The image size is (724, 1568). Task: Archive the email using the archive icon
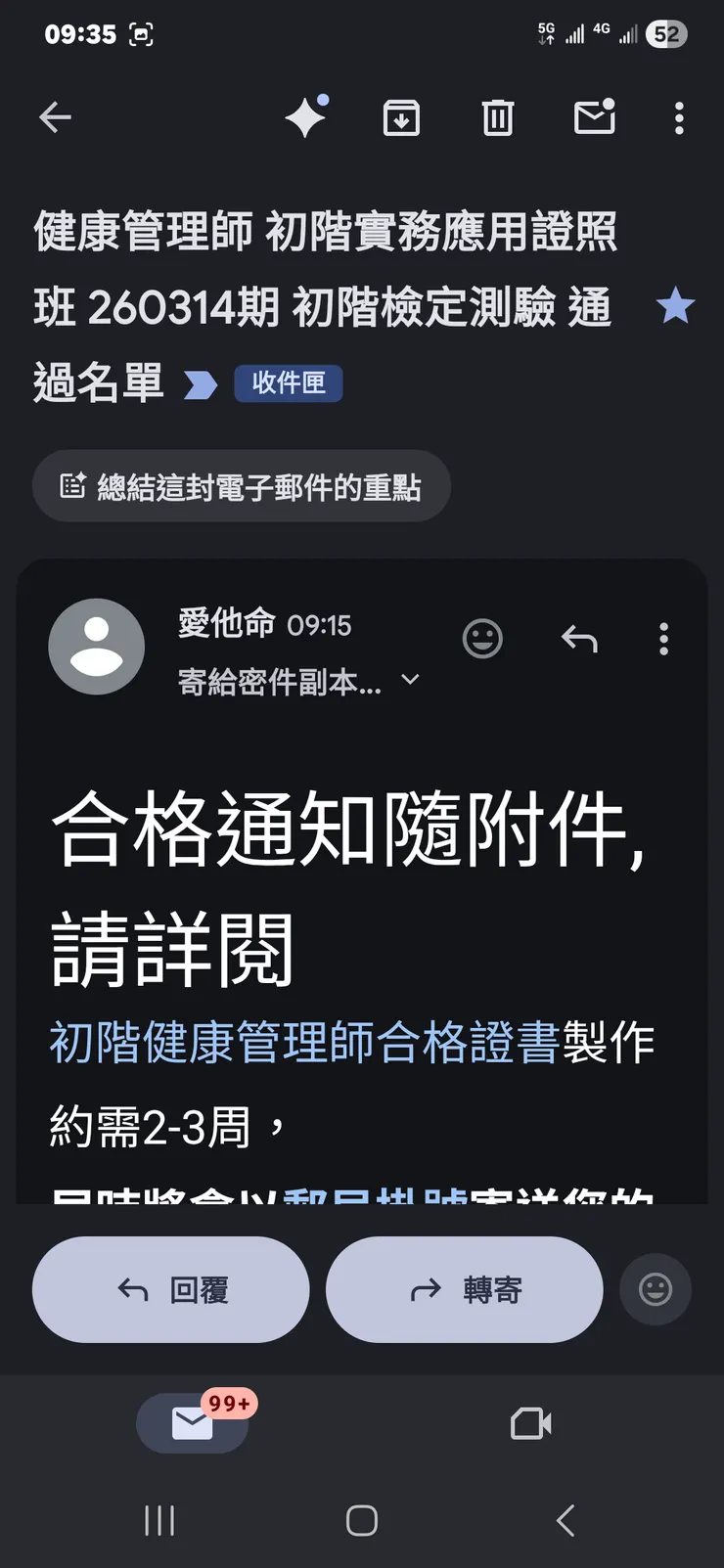point(400,117)
